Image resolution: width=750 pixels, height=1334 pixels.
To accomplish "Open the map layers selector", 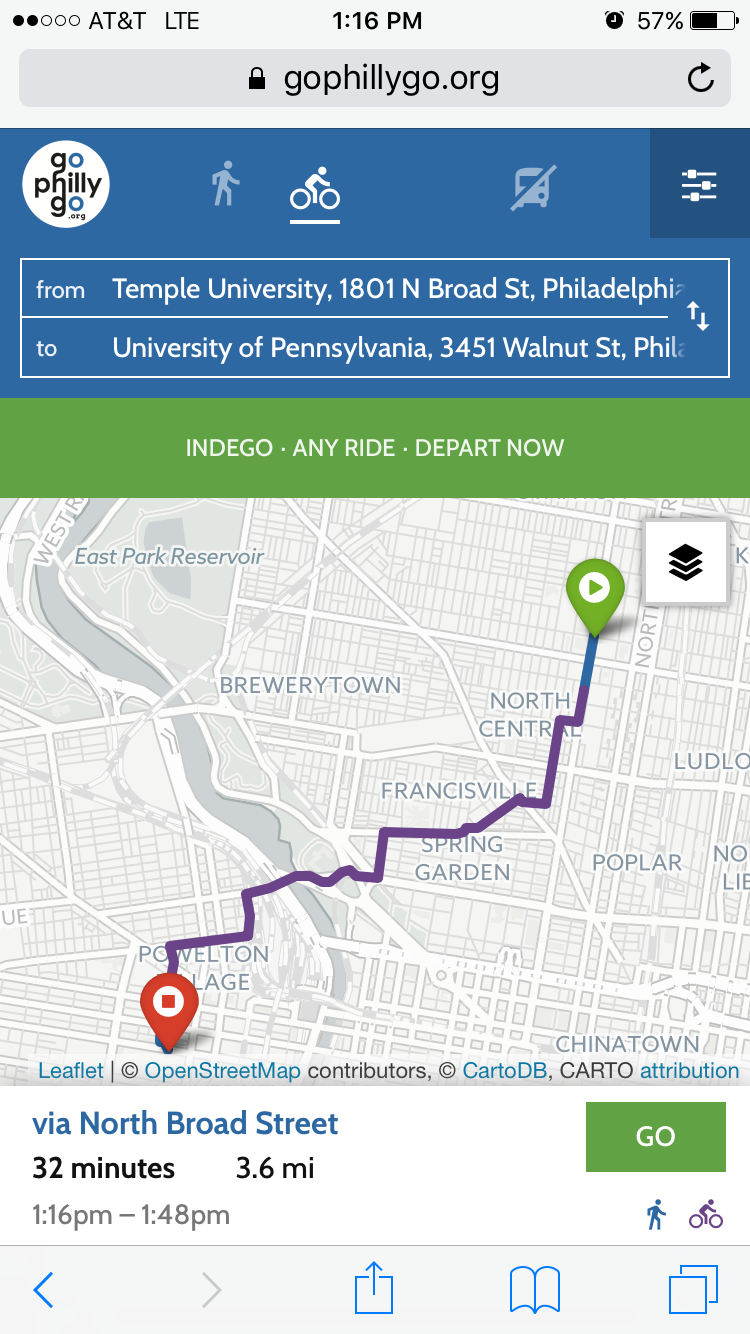I will point(686,562).
